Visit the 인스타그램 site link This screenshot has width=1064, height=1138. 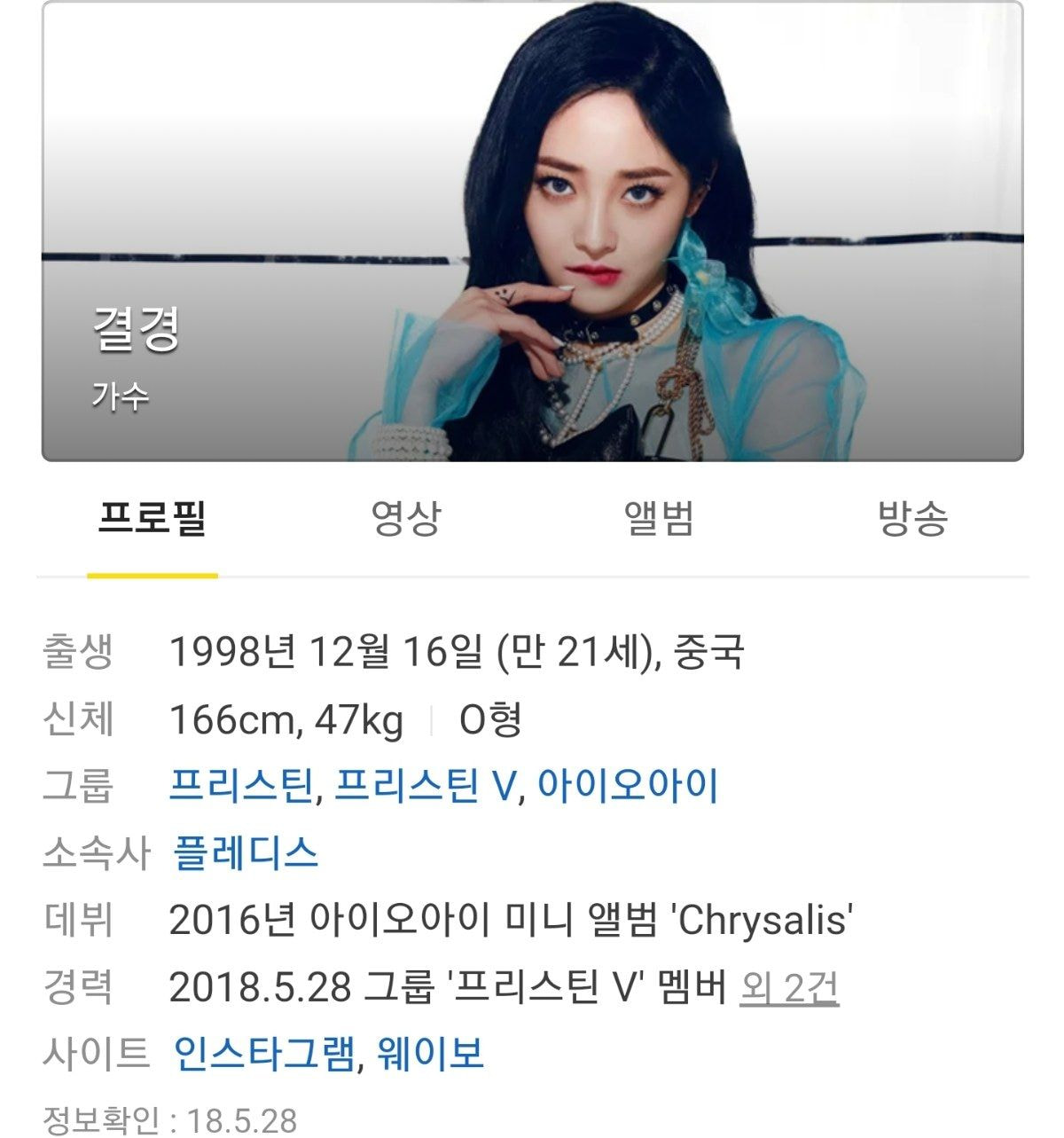click(265, 1054)
